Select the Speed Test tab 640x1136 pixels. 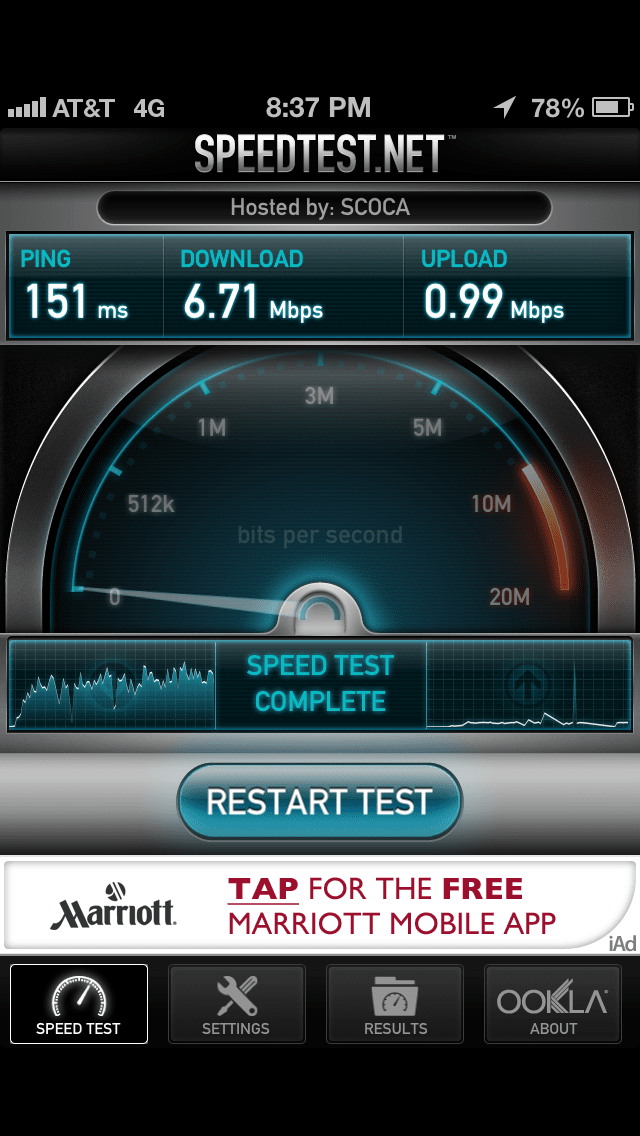pos(79,1003)
